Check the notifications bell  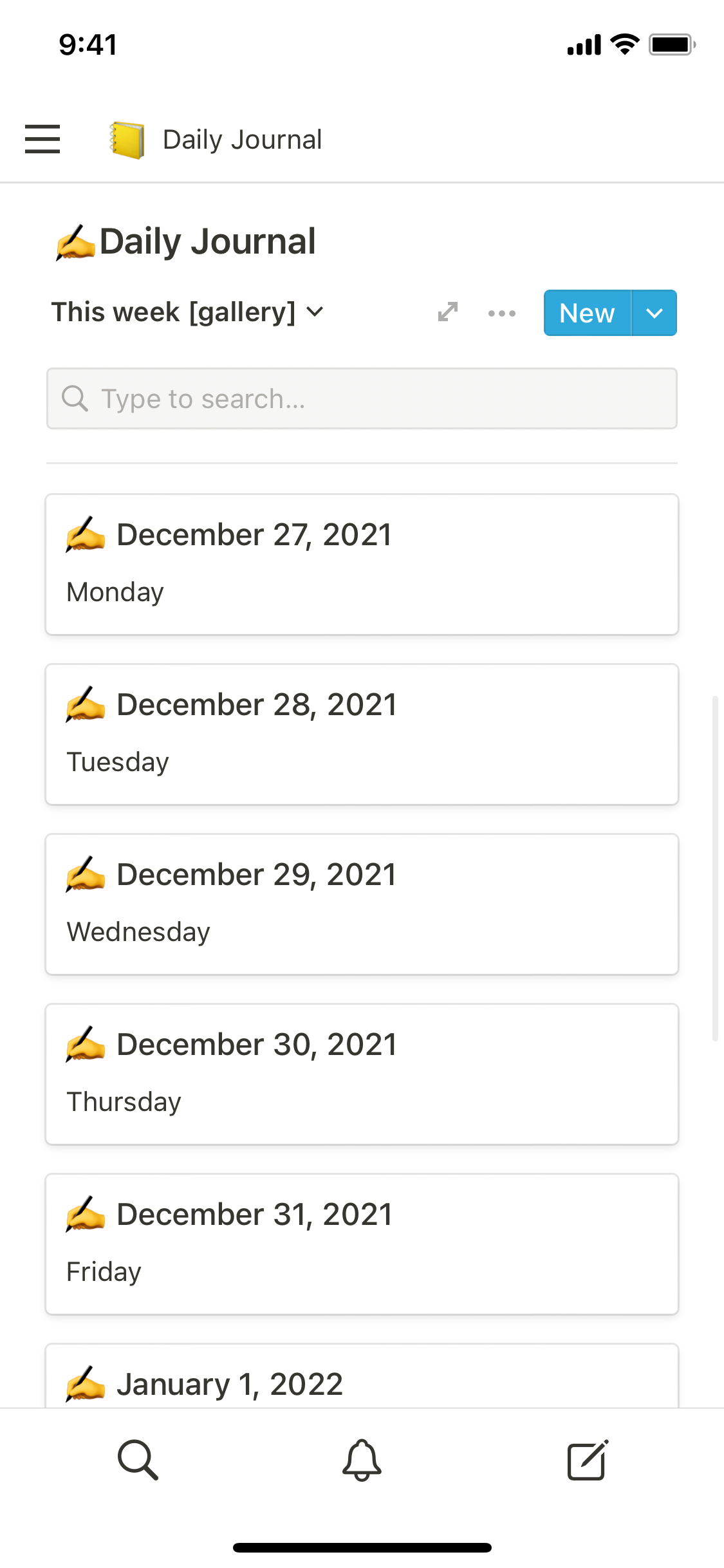coord(362,1460)
